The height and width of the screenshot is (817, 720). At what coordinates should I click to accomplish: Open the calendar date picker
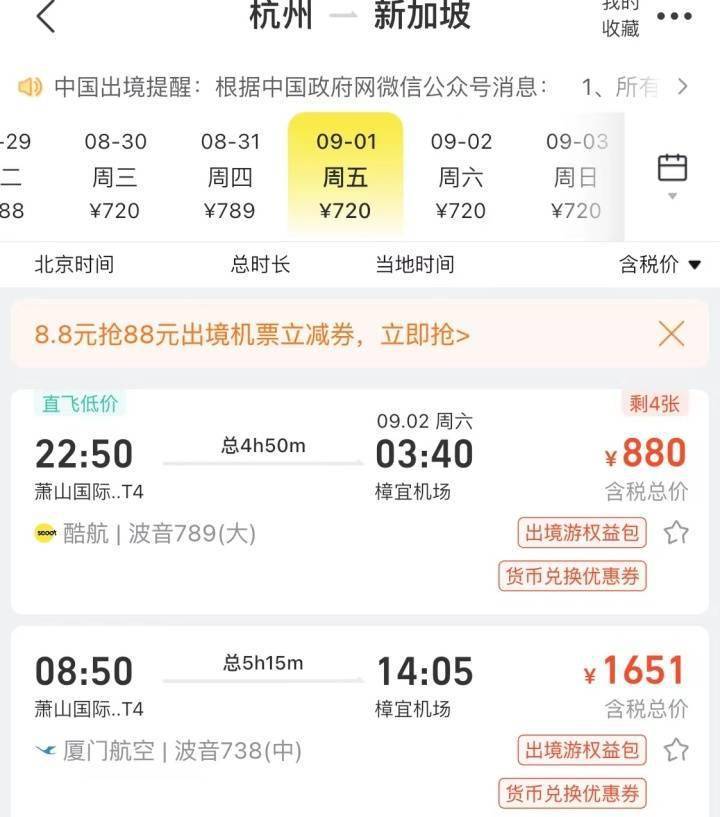(x=672, y=172)
